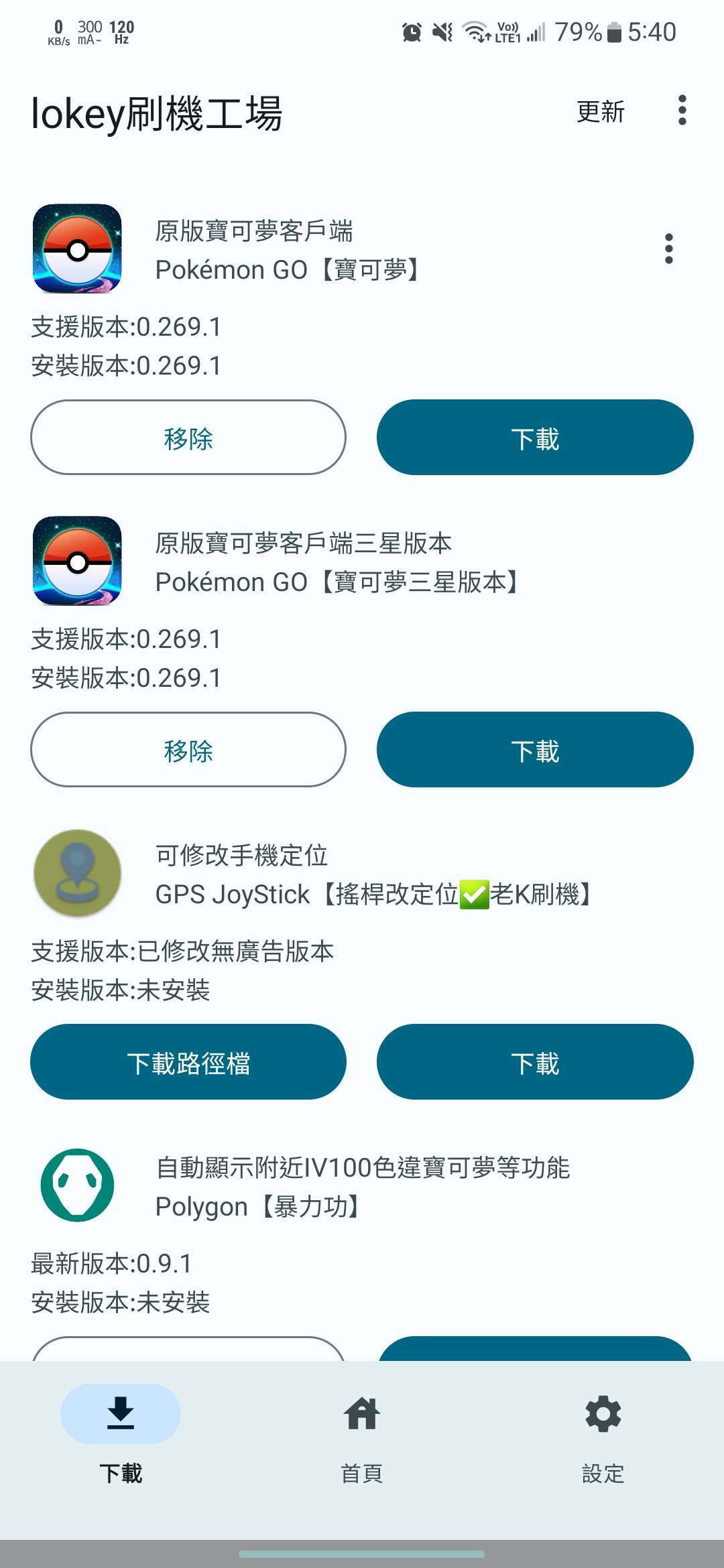Tap the alarm clock icon in status bar
Image resolution: width=724 pixels, height=1568 pixels.
click(x=410, y=31)
